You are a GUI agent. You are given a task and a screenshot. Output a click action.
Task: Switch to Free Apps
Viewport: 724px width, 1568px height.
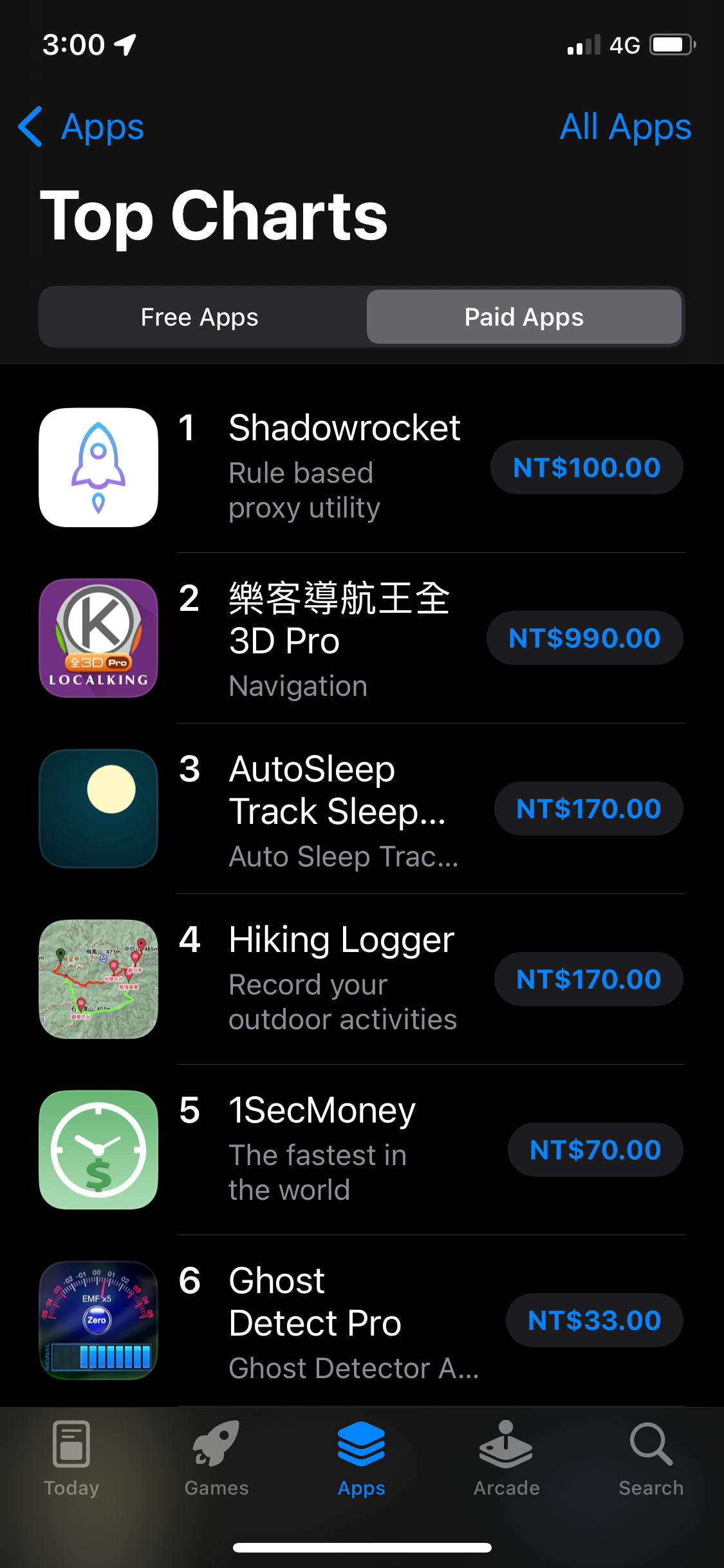click(x=200, y=317)
